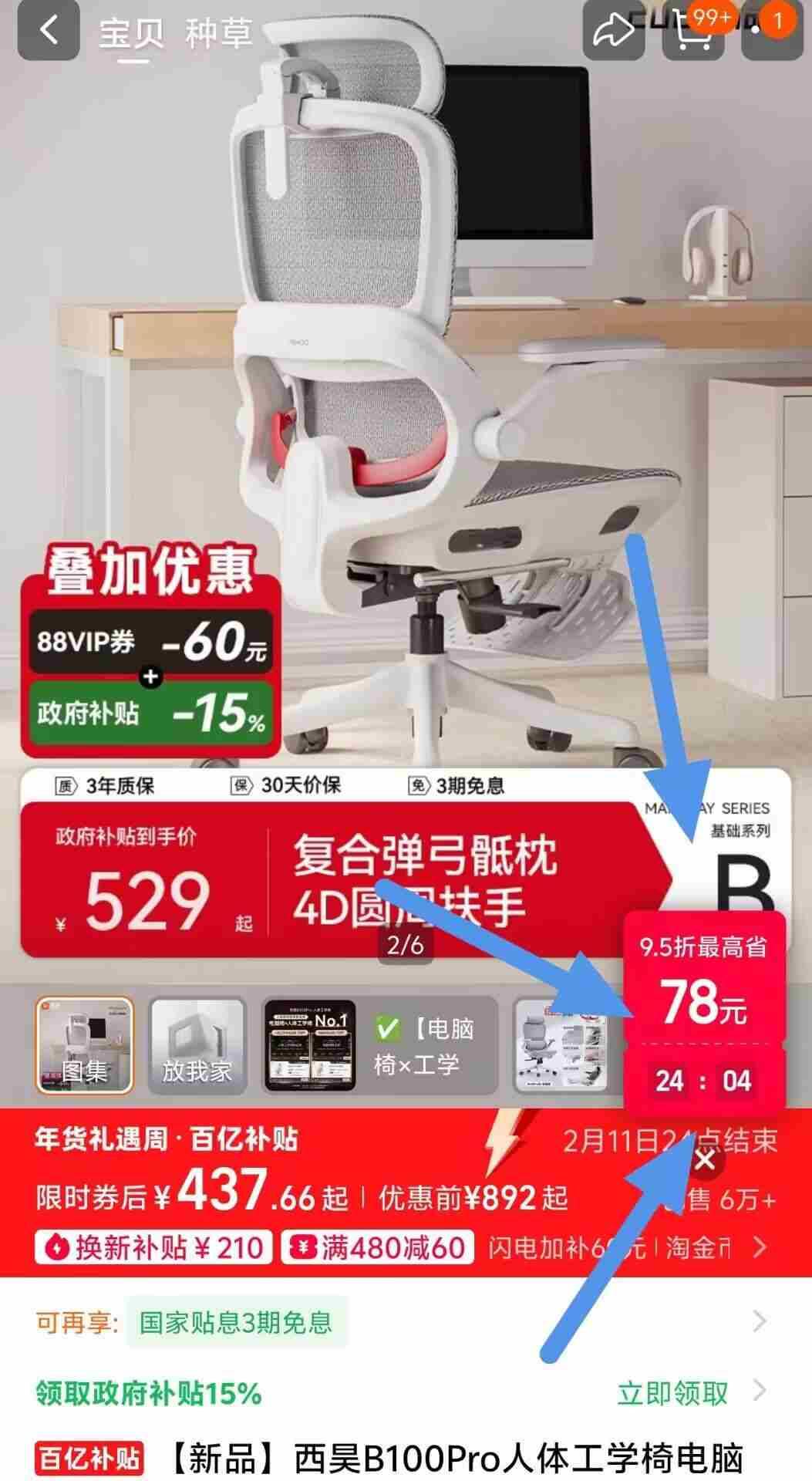
Task: Go back to previous page
Action: click(49, 31)
